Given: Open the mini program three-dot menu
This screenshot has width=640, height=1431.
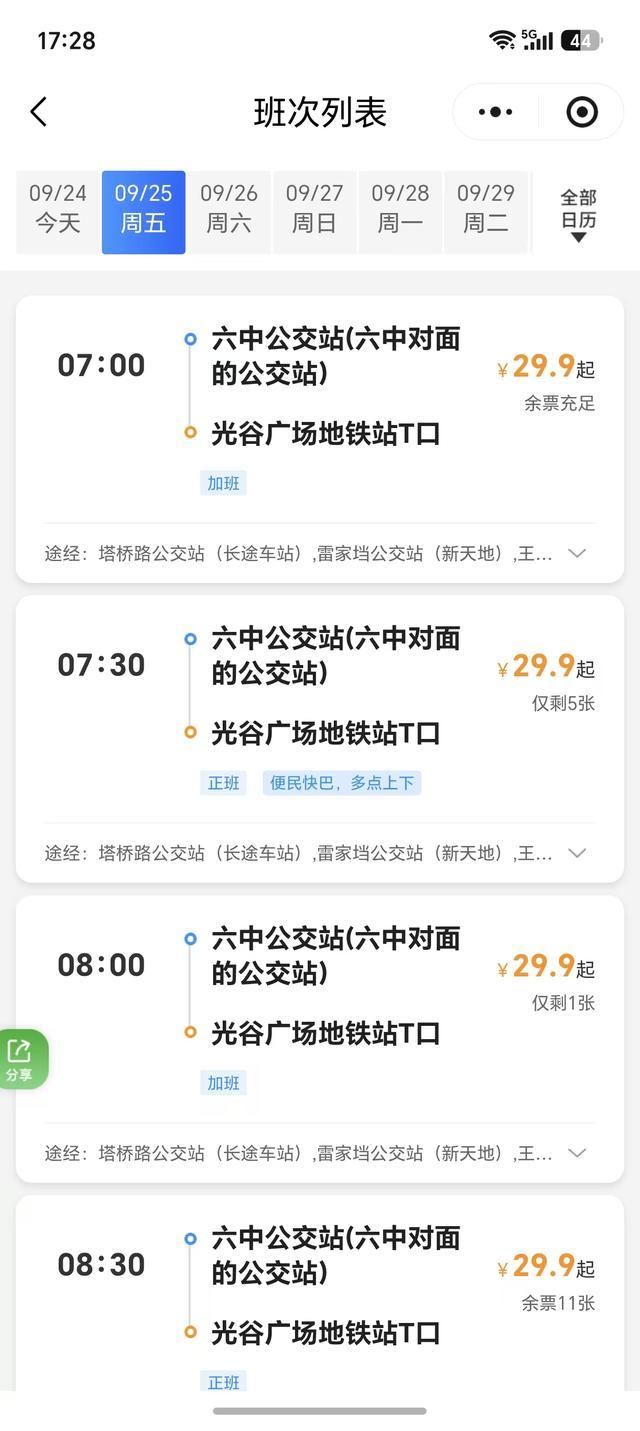Looking at the screenshot, I should point(496,112).
